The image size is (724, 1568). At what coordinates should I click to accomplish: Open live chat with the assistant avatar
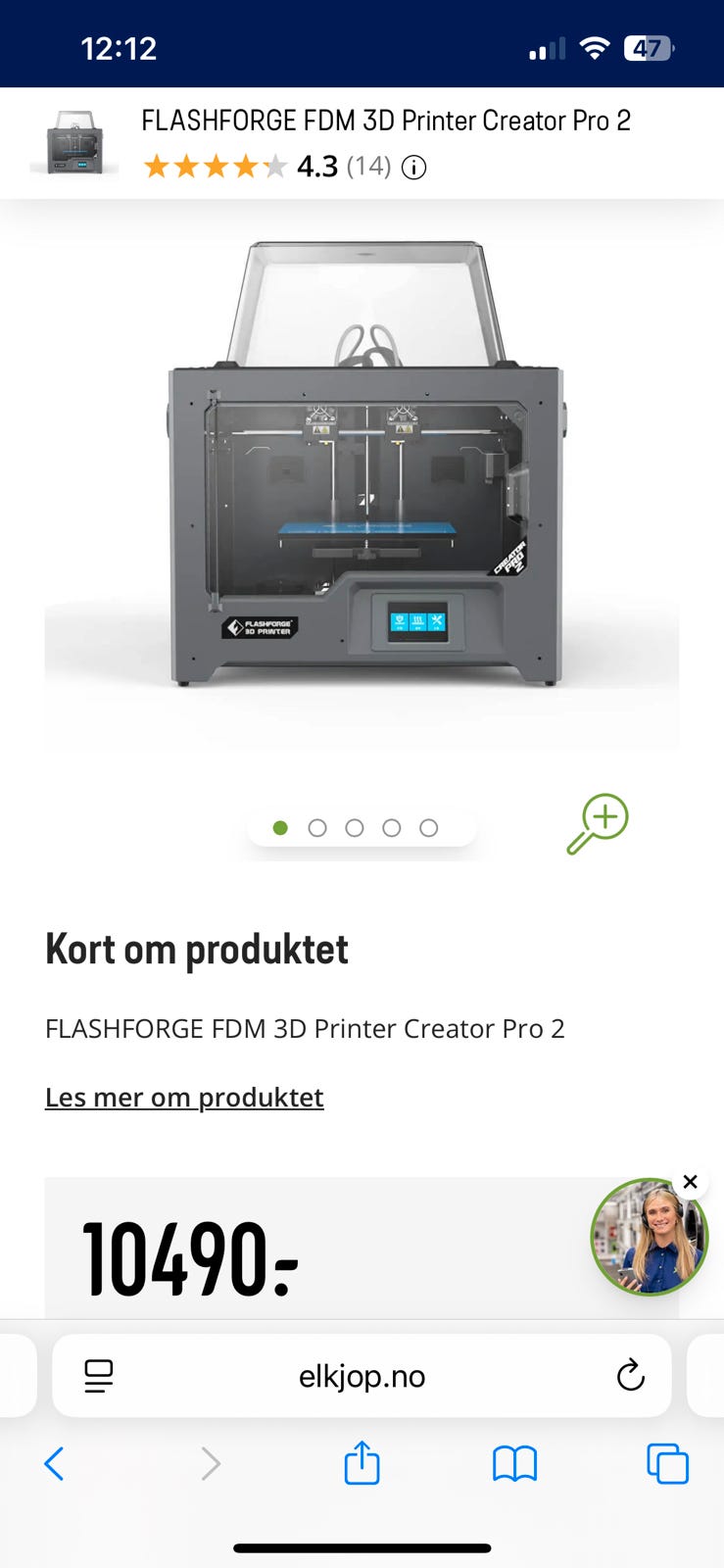click(x=648, y=1238)
